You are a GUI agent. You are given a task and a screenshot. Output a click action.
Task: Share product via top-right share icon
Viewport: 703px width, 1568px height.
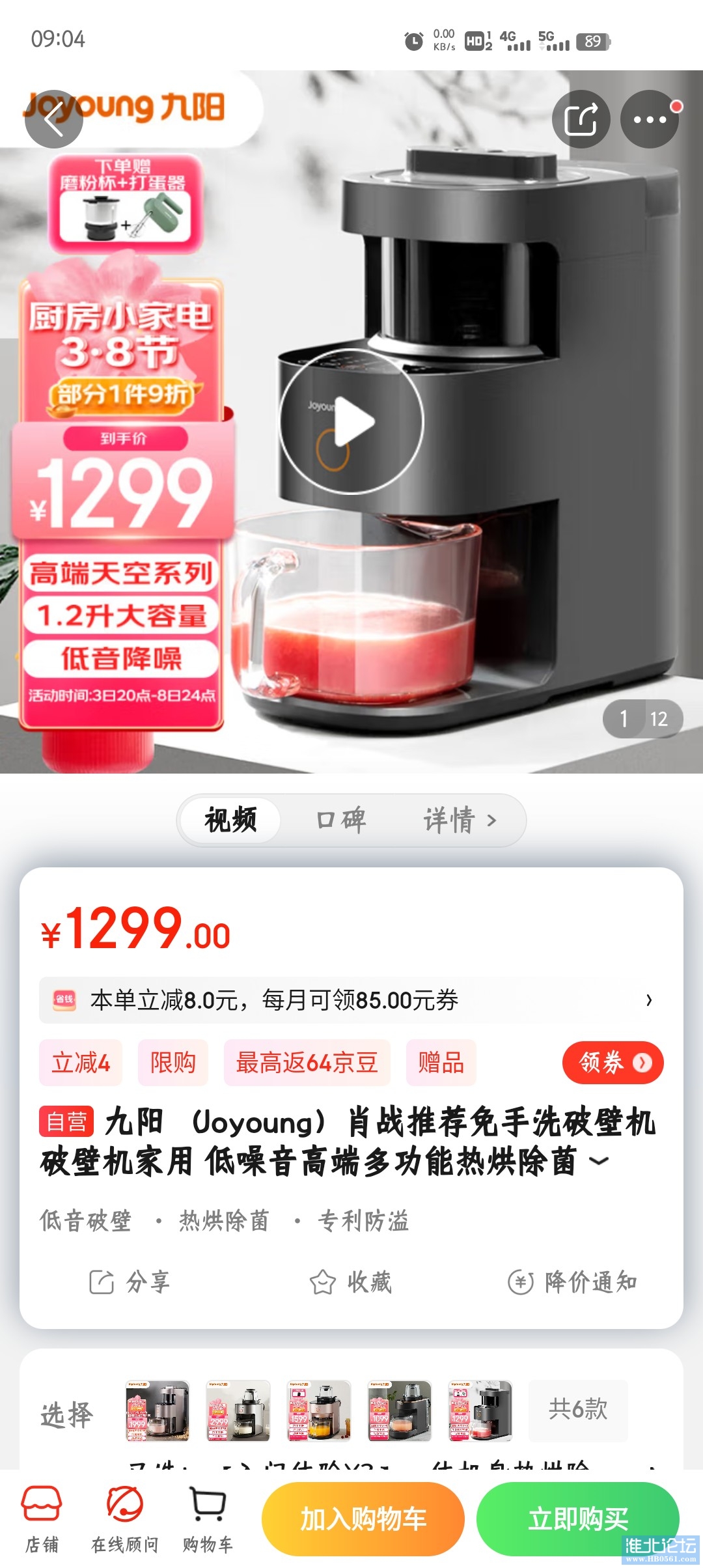581,119
